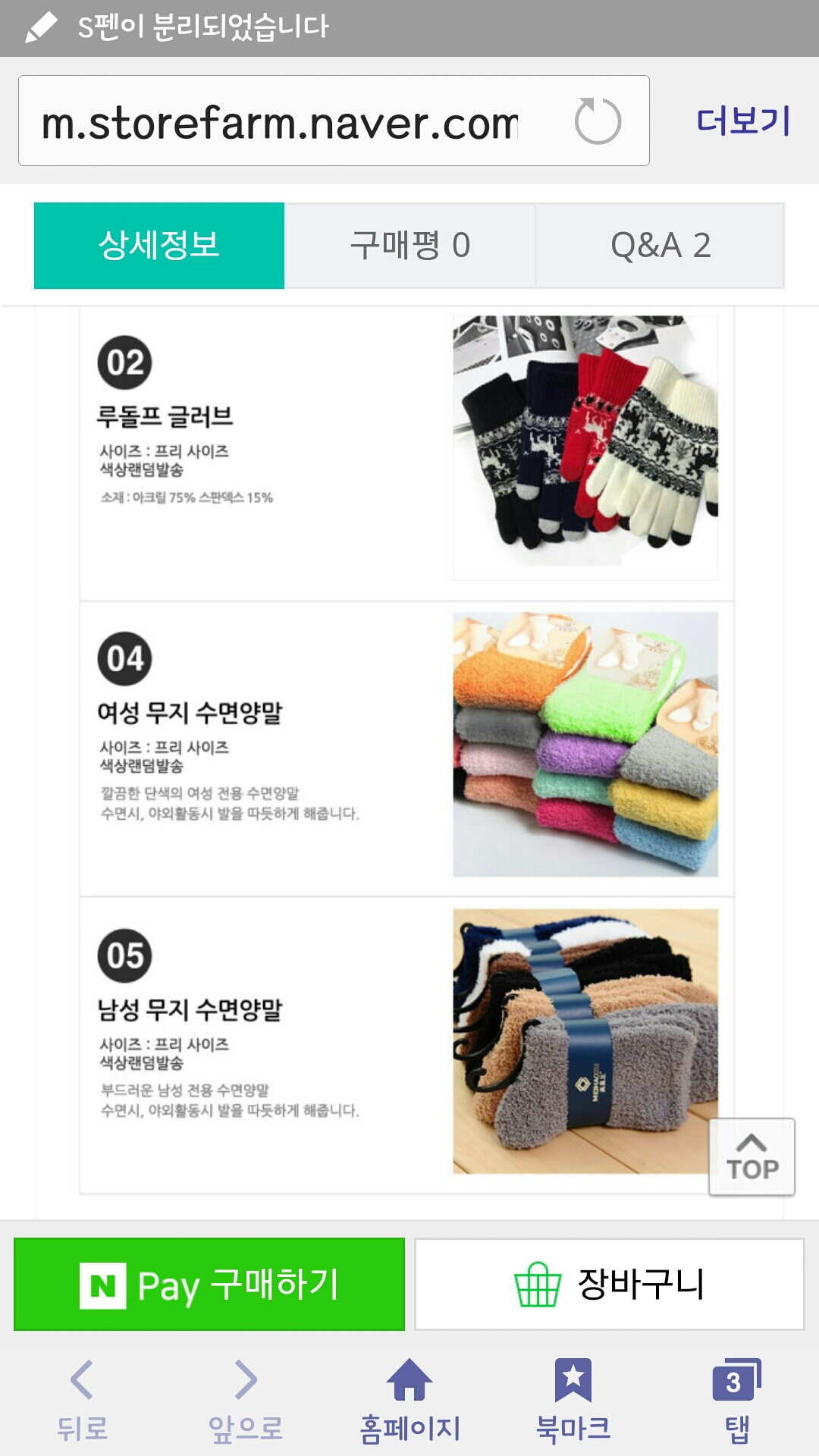Buy now with N Pay 구매하기
The width and height of the screenshot is (819, 1456).
point(209,1285)
